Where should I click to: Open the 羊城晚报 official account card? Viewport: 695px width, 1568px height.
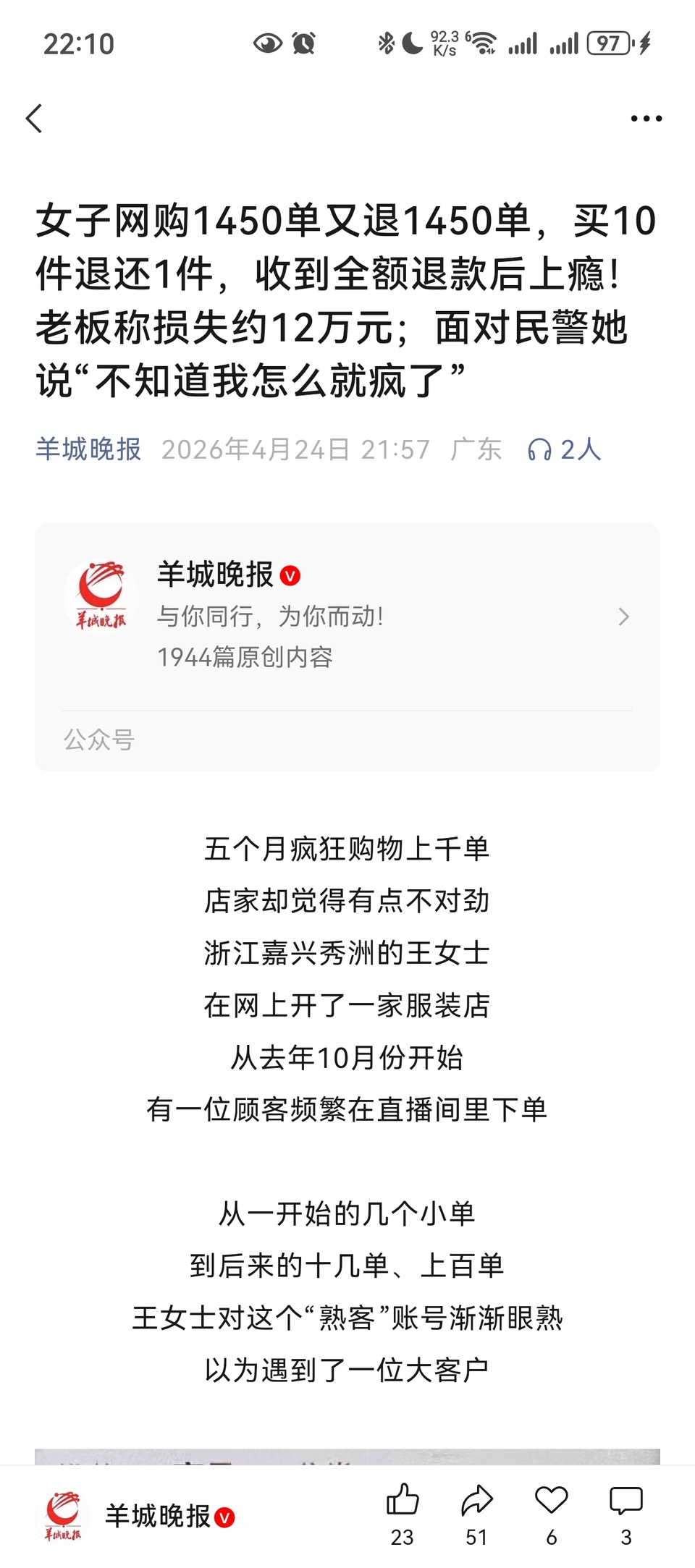pyautogui.click(x=347, y=616)
